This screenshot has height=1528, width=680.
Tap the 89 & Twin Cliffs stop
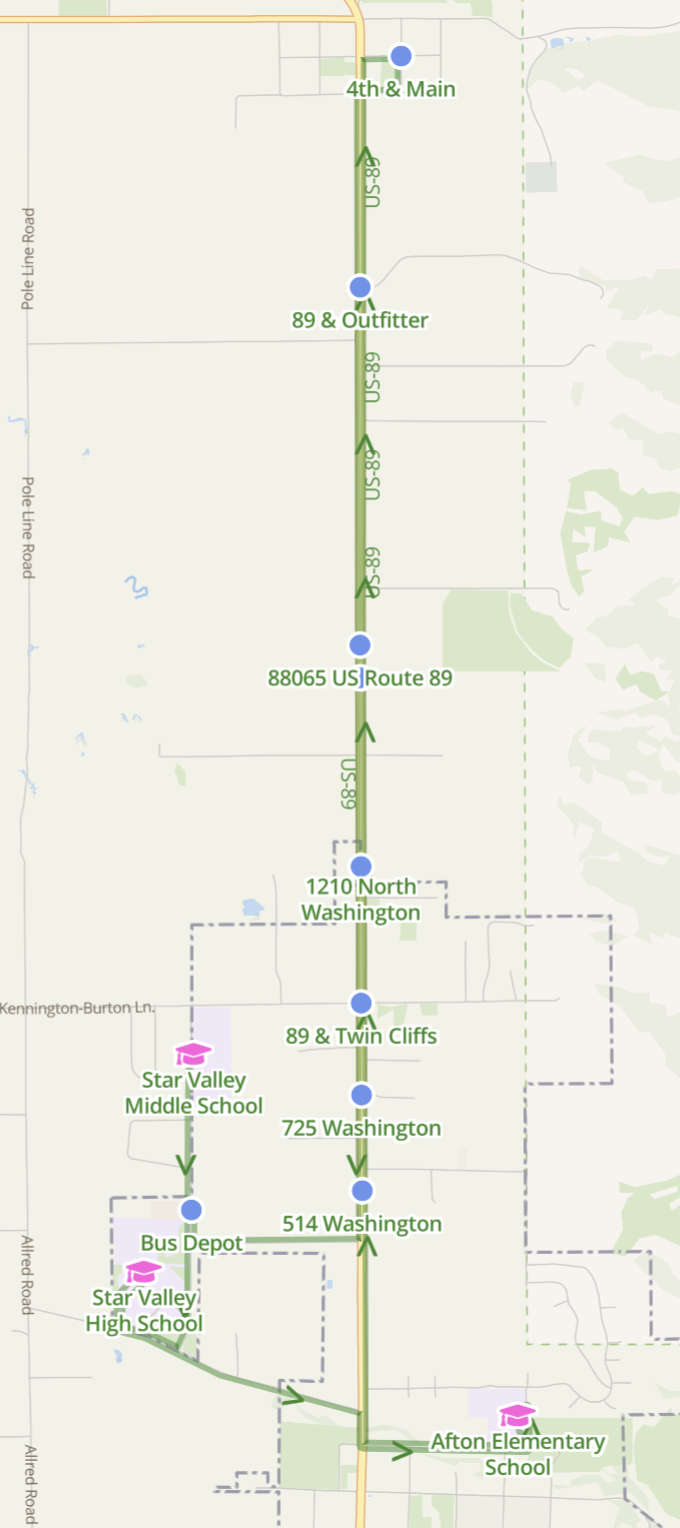click(361, 1003)
